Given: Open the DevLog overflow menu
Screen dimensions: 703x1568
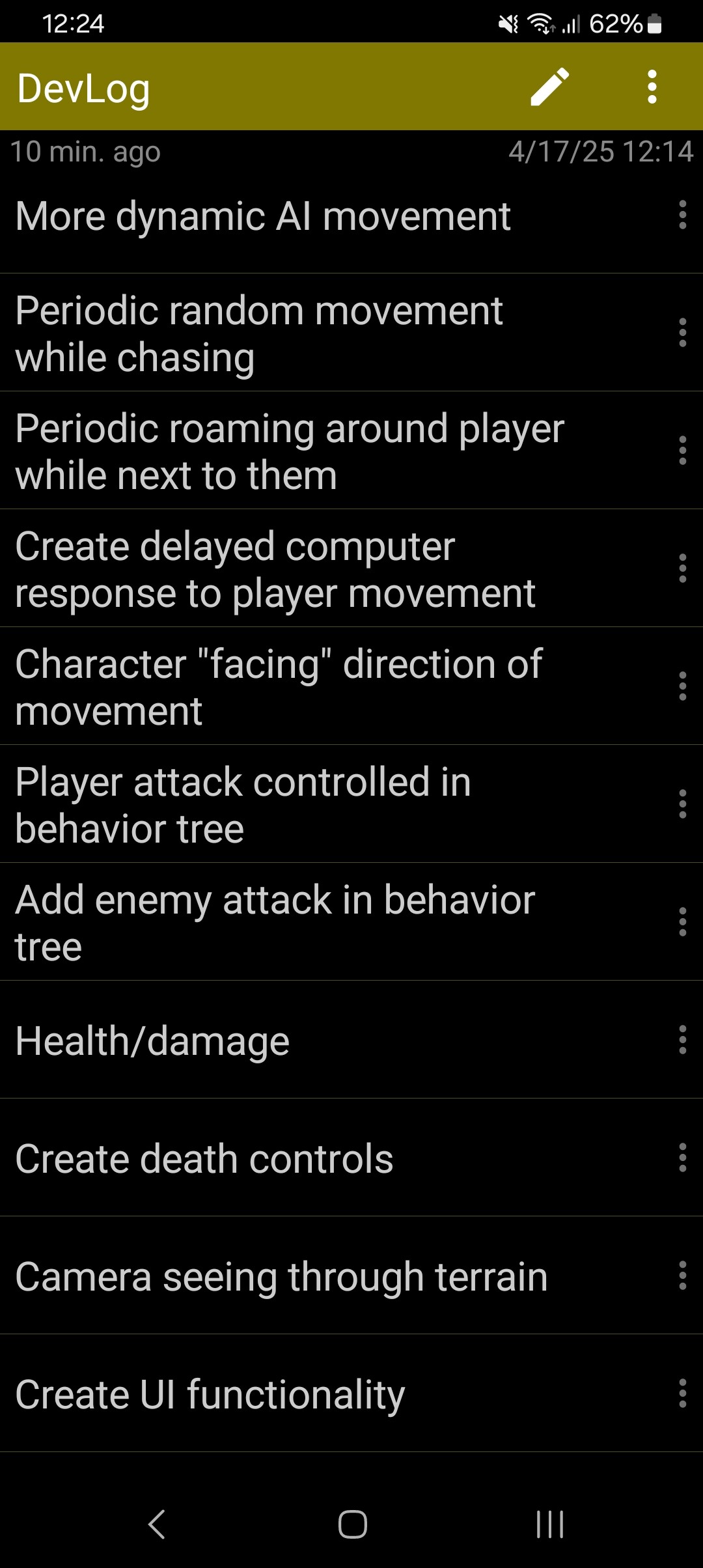Looking at the screenshot, I should coord(652,87).
